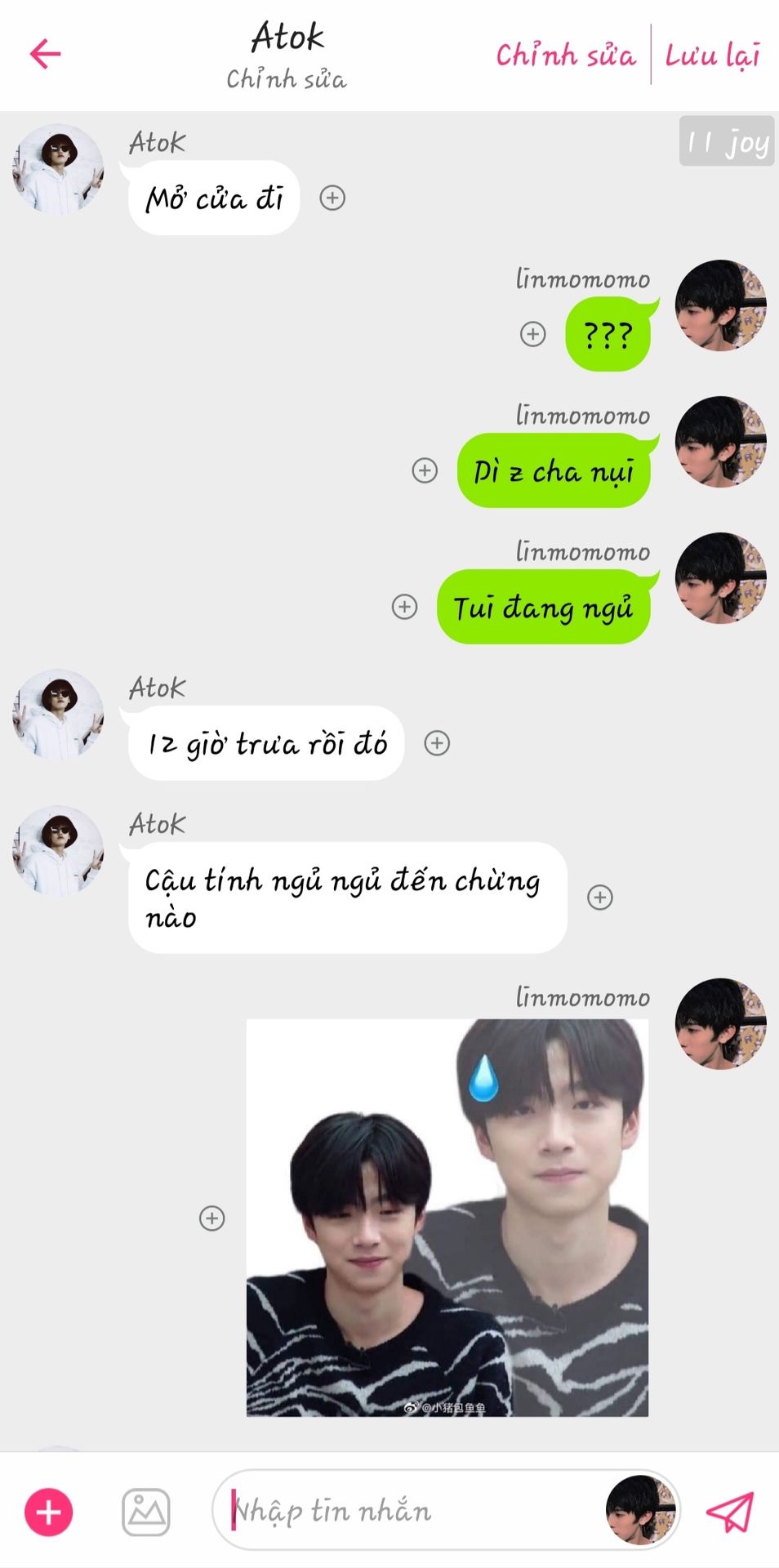The height and width of the screenshot is (1568, 779).
Task: Tap plus icon beside "12 giờ trưa rồi đó"
Action: [x=437, y=743]
